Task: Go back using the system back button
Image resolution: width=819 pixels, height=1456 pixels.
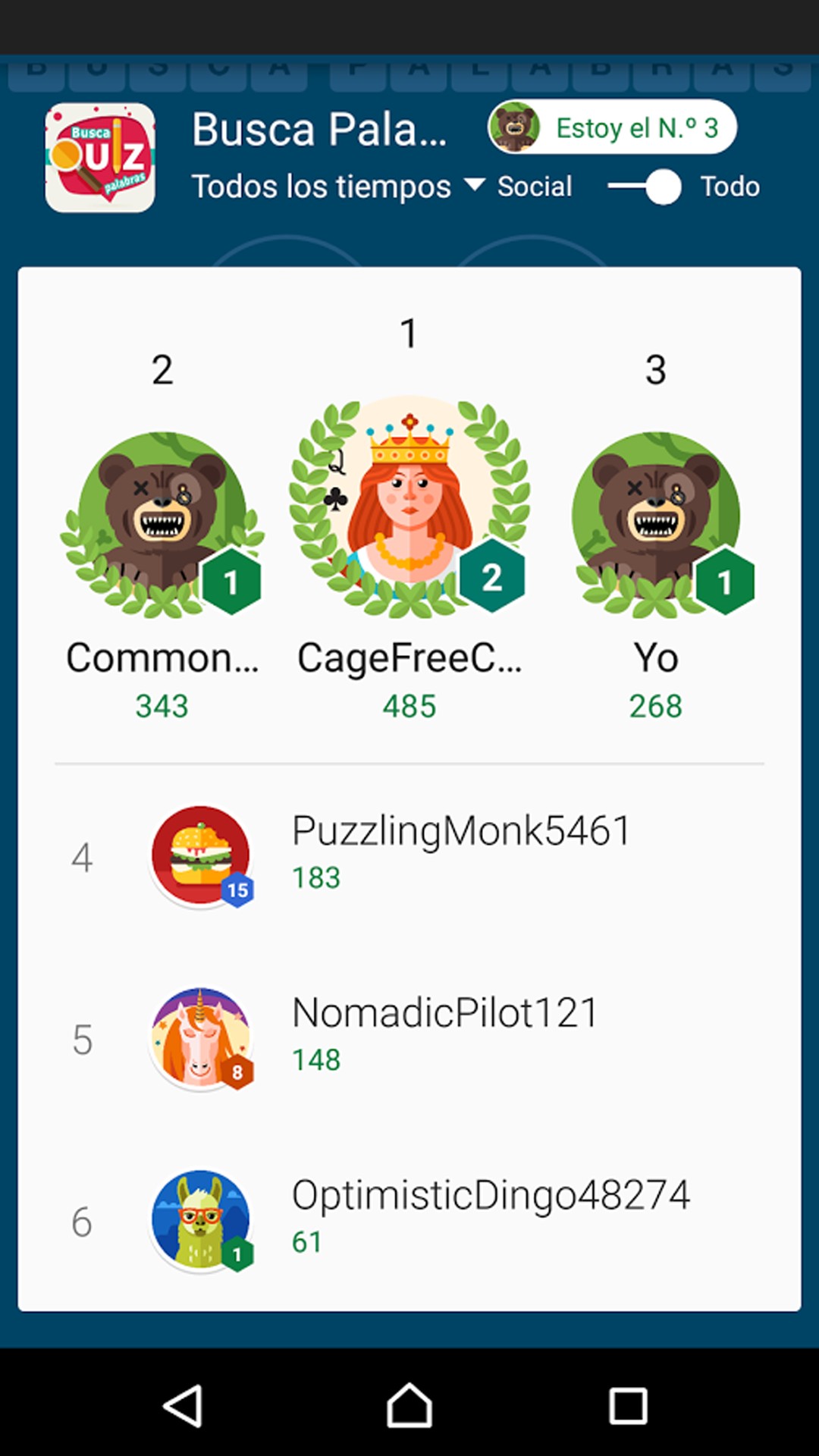Action: click(x=183, y=1406)
